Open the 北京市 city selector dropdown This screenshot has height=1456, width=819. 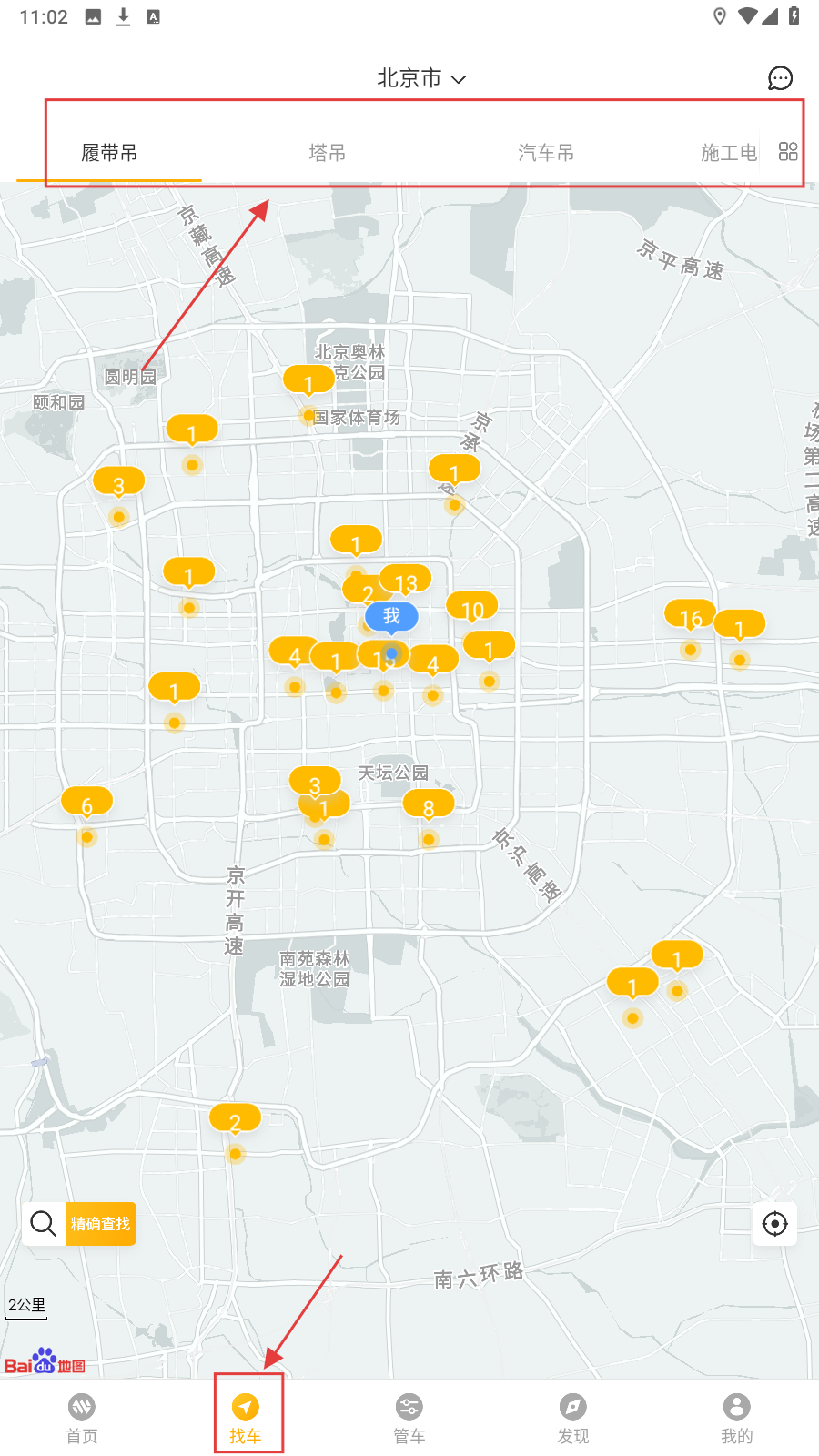[421, 79]
